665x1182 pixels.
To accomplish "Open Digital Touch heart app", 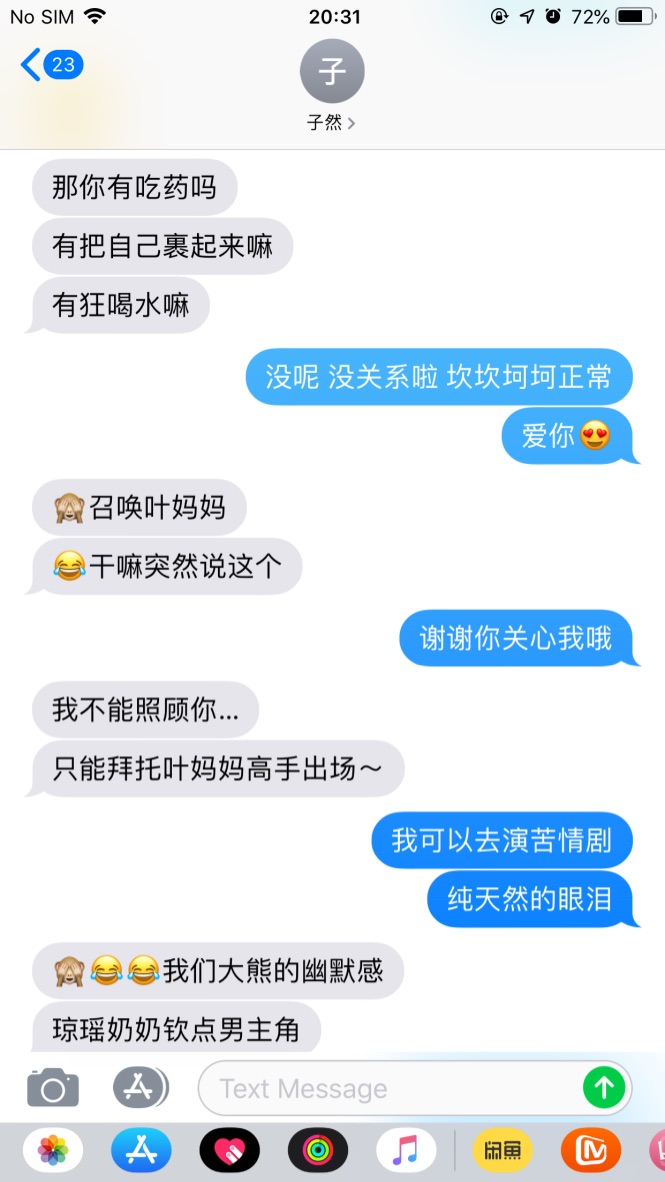I will click(229, 1150).
